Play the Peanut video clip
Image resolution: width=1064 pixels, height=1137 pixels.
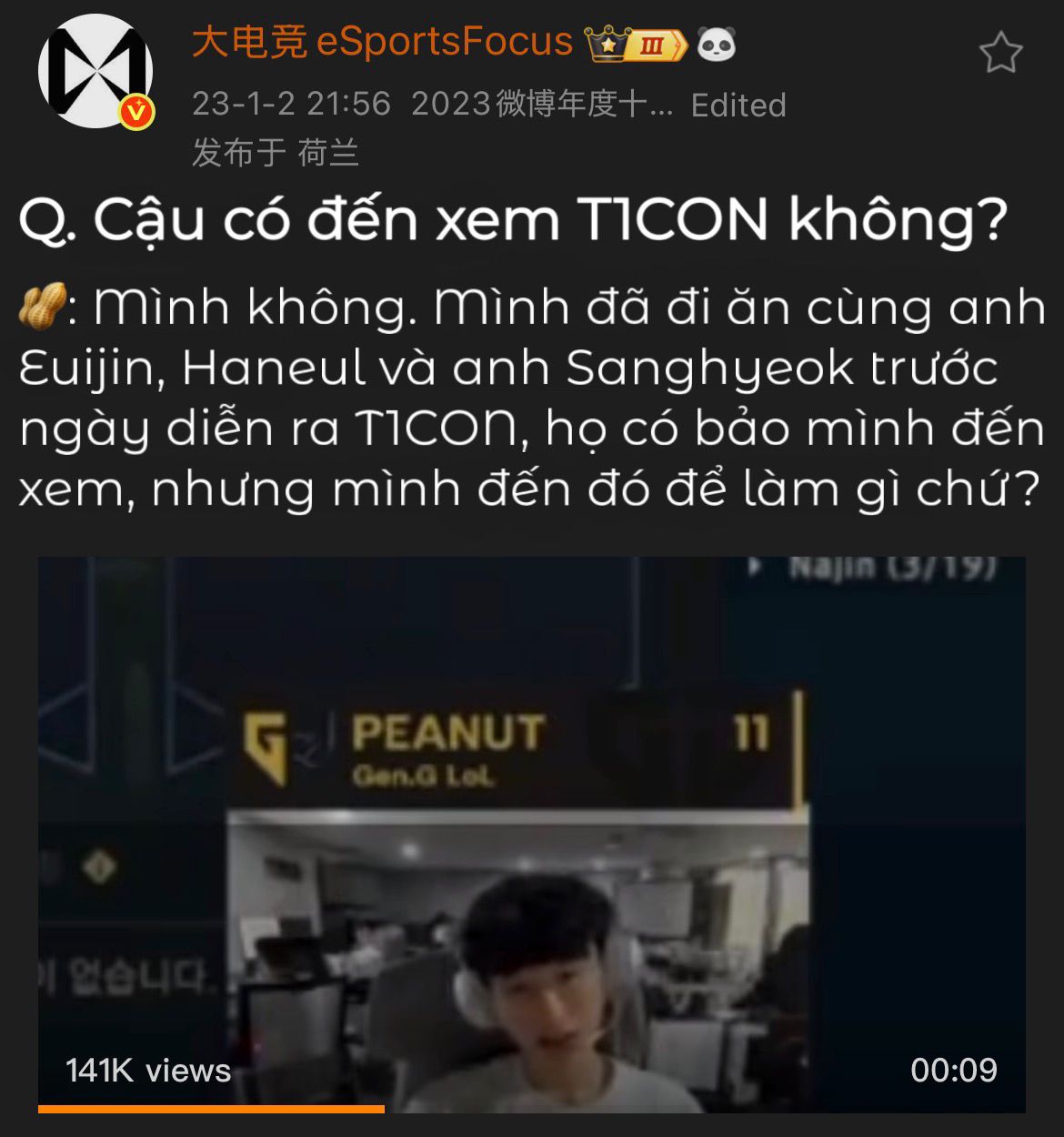531,832
